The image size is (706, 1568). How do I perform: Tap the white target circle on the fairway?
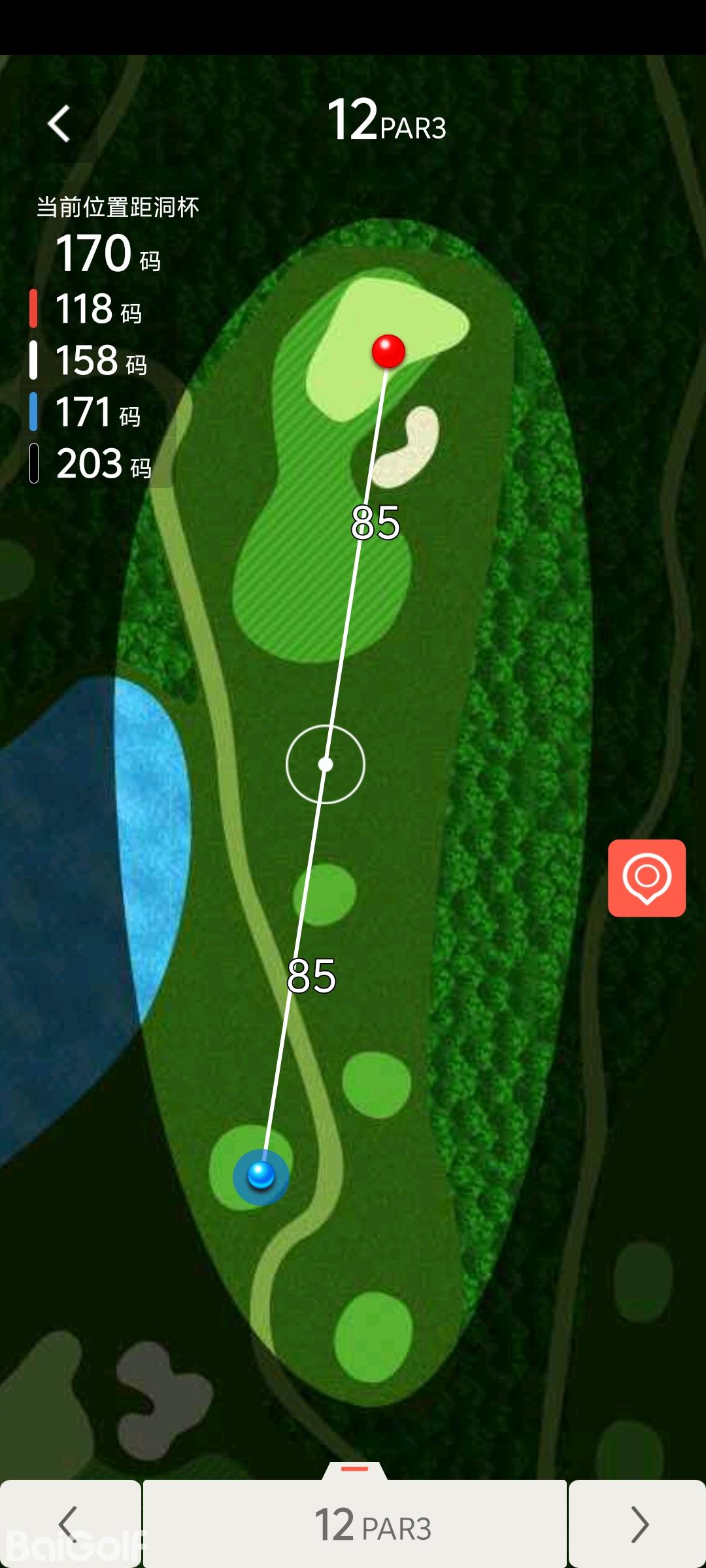(x=326, y=764)
